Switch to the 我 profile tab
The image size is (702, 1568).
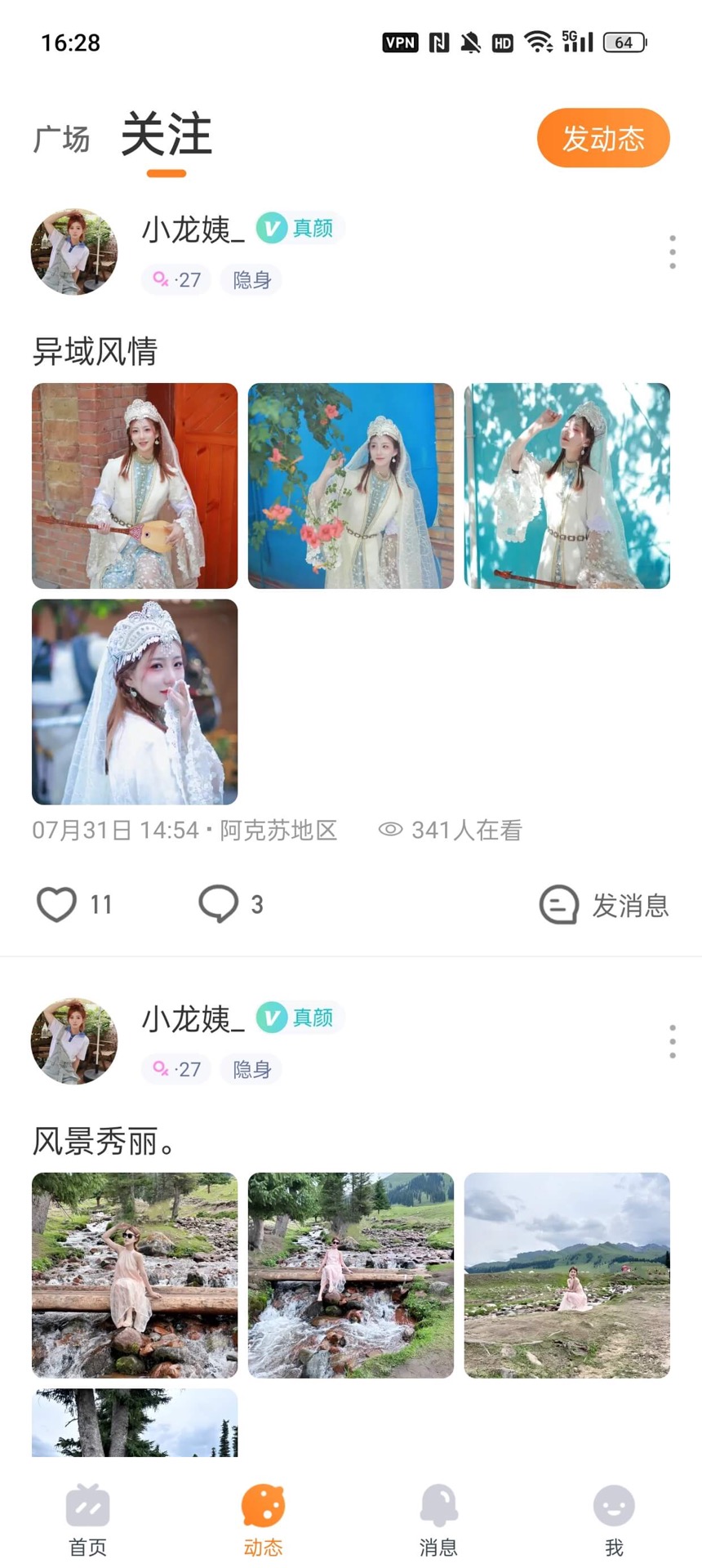click(614, 1520)
